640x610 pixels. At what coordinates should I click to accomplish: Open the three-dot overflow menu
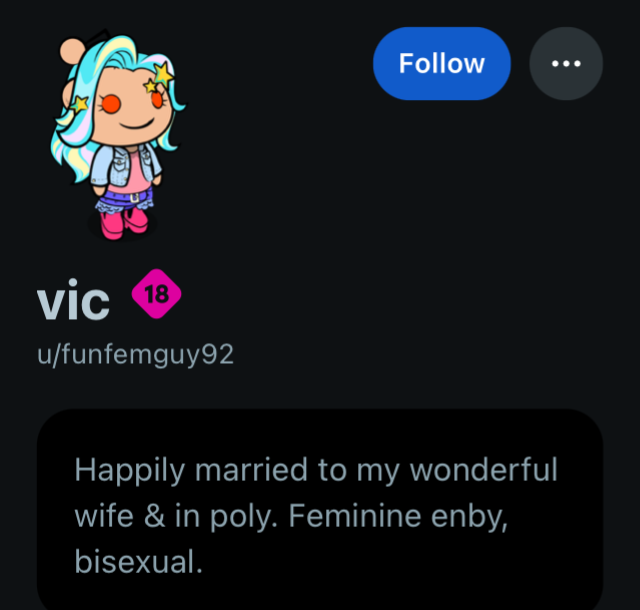click(x=566, y=64)
